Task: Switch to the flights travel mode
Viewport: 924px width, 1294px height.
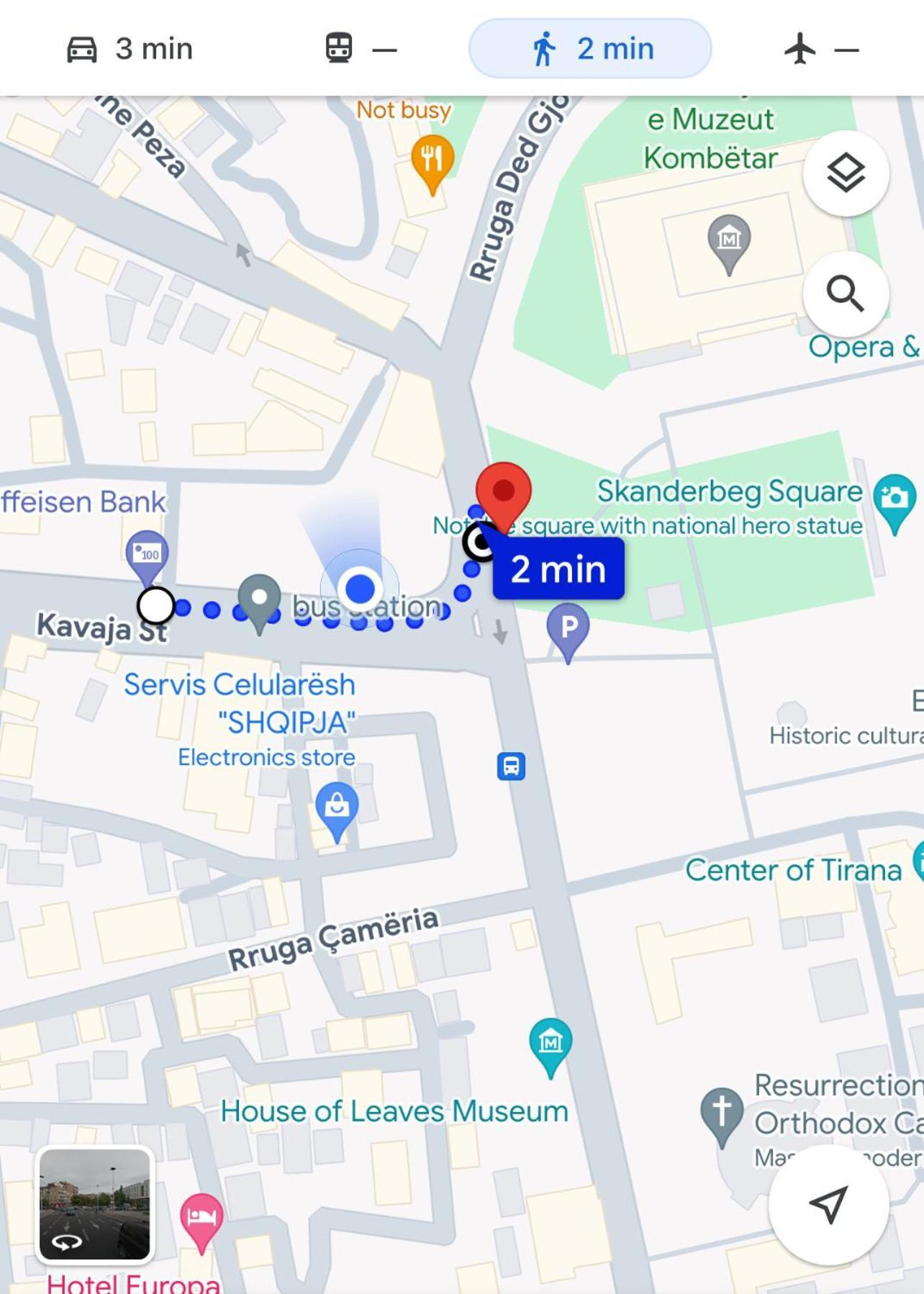Action: pyautogui.click(x=820, y=49)
